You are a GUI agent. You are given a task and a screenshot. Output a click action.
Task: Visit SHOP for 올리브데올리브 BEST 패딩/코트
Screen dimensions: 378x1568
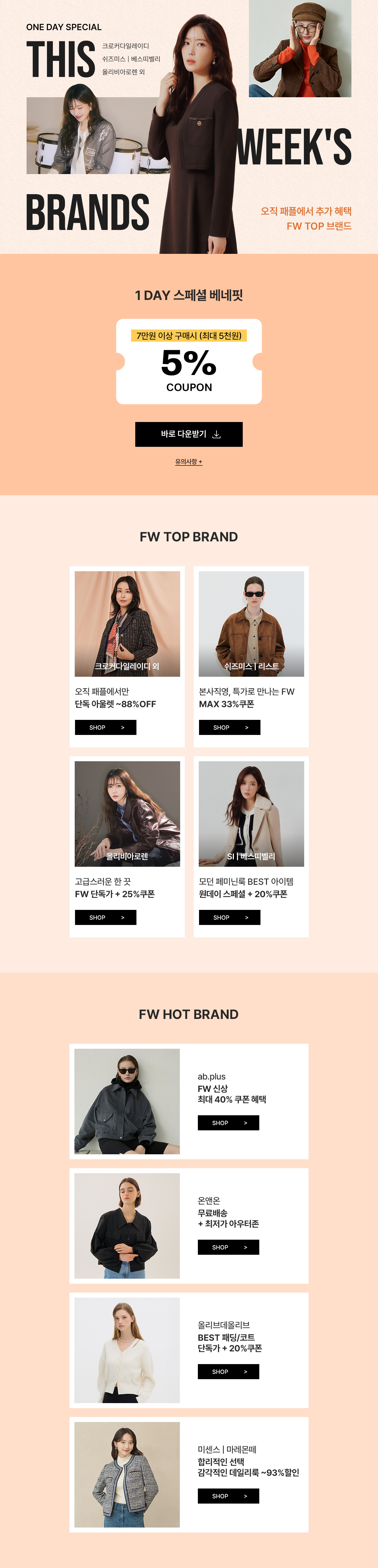click(x=228, y=1371)
